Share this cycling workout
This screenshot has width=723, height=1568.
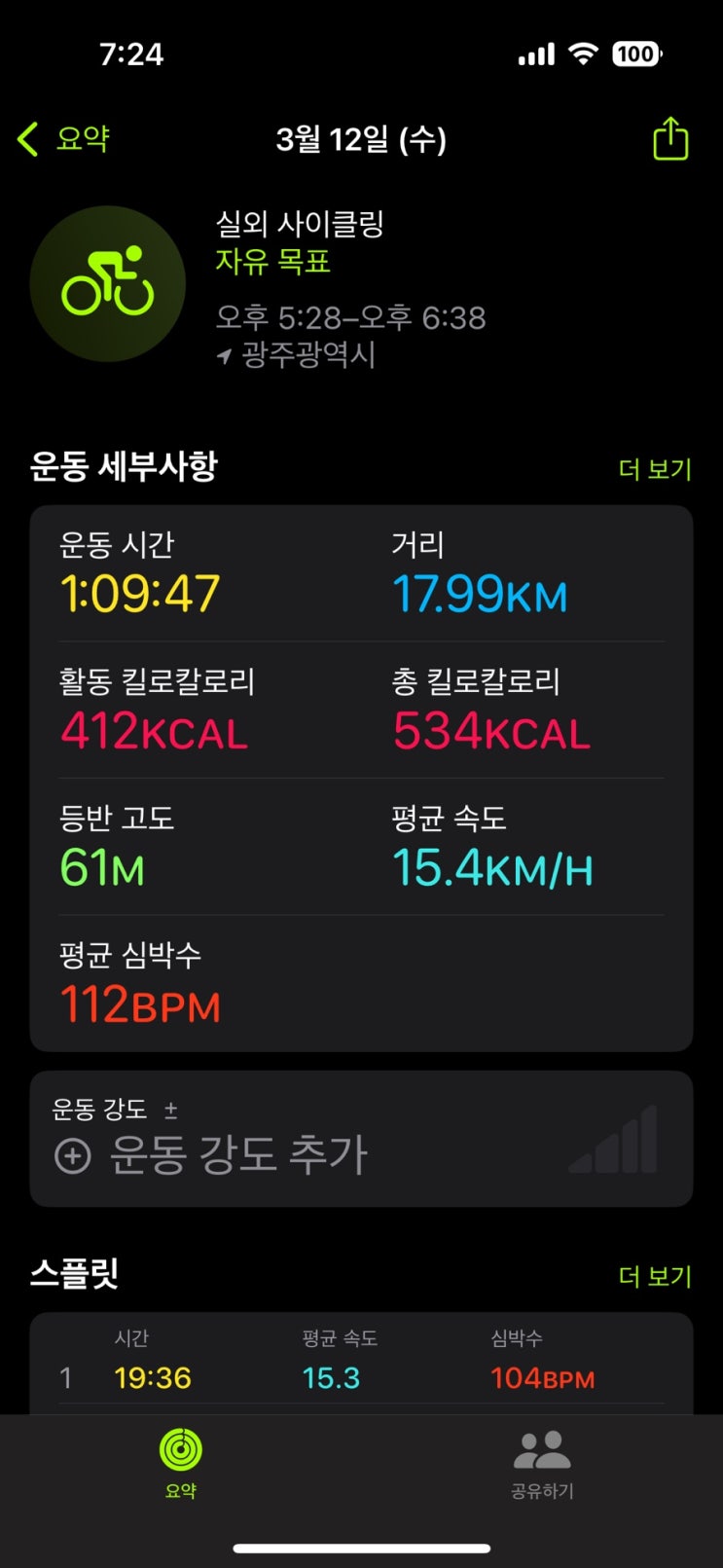click(669, 139)
